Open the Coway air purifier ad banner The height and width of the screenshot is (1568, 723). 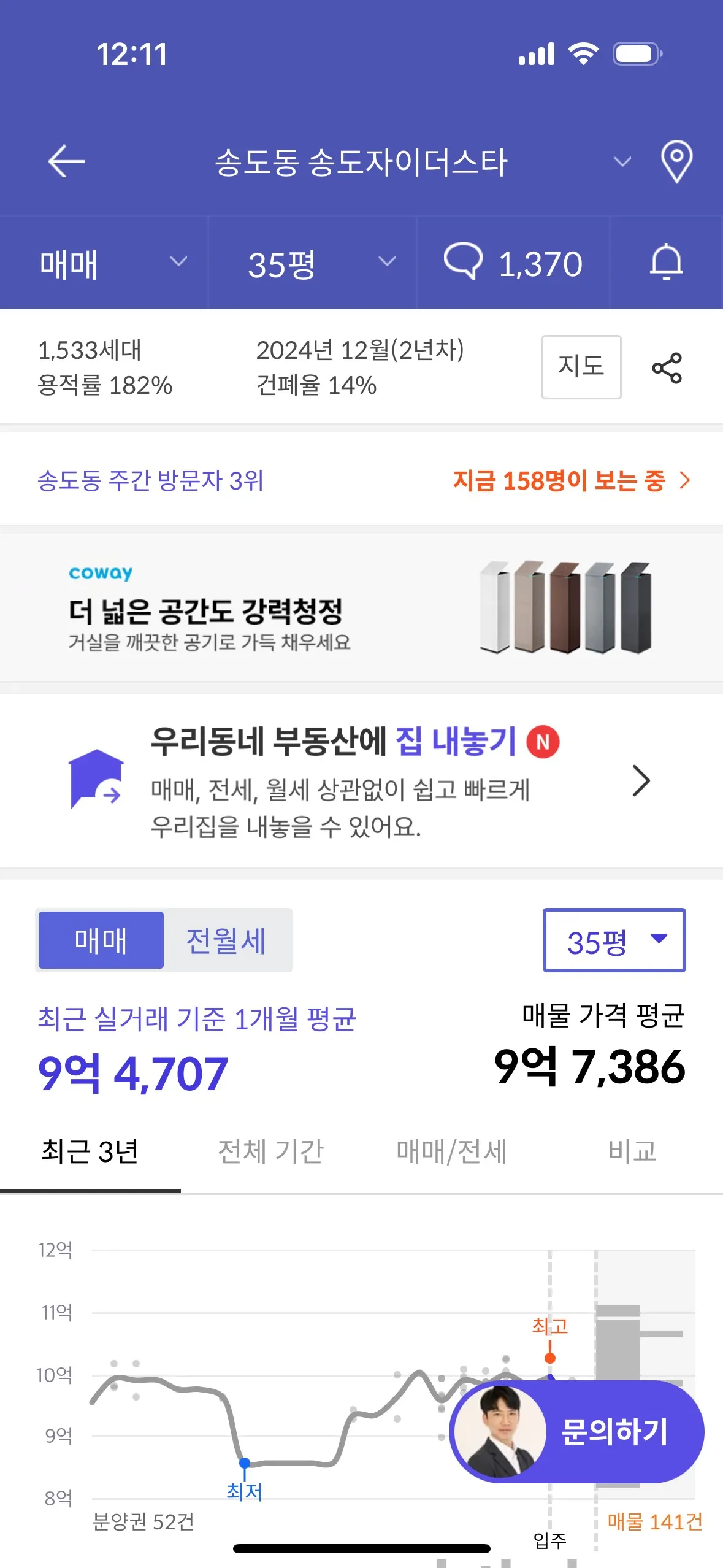pos(361,607)
